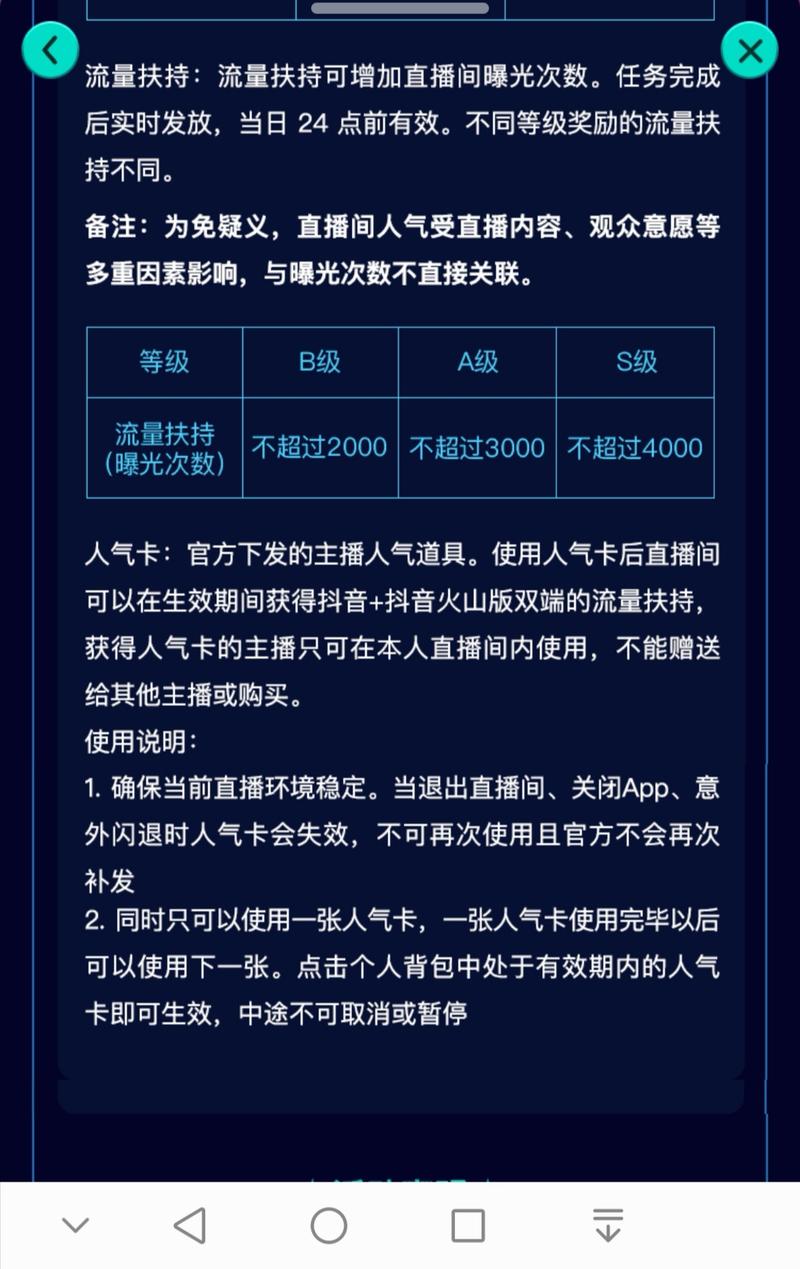This screenshot has width=800, height=1269.
Task: Tap the circular back navigation control
Action: [x=50, y=48]
